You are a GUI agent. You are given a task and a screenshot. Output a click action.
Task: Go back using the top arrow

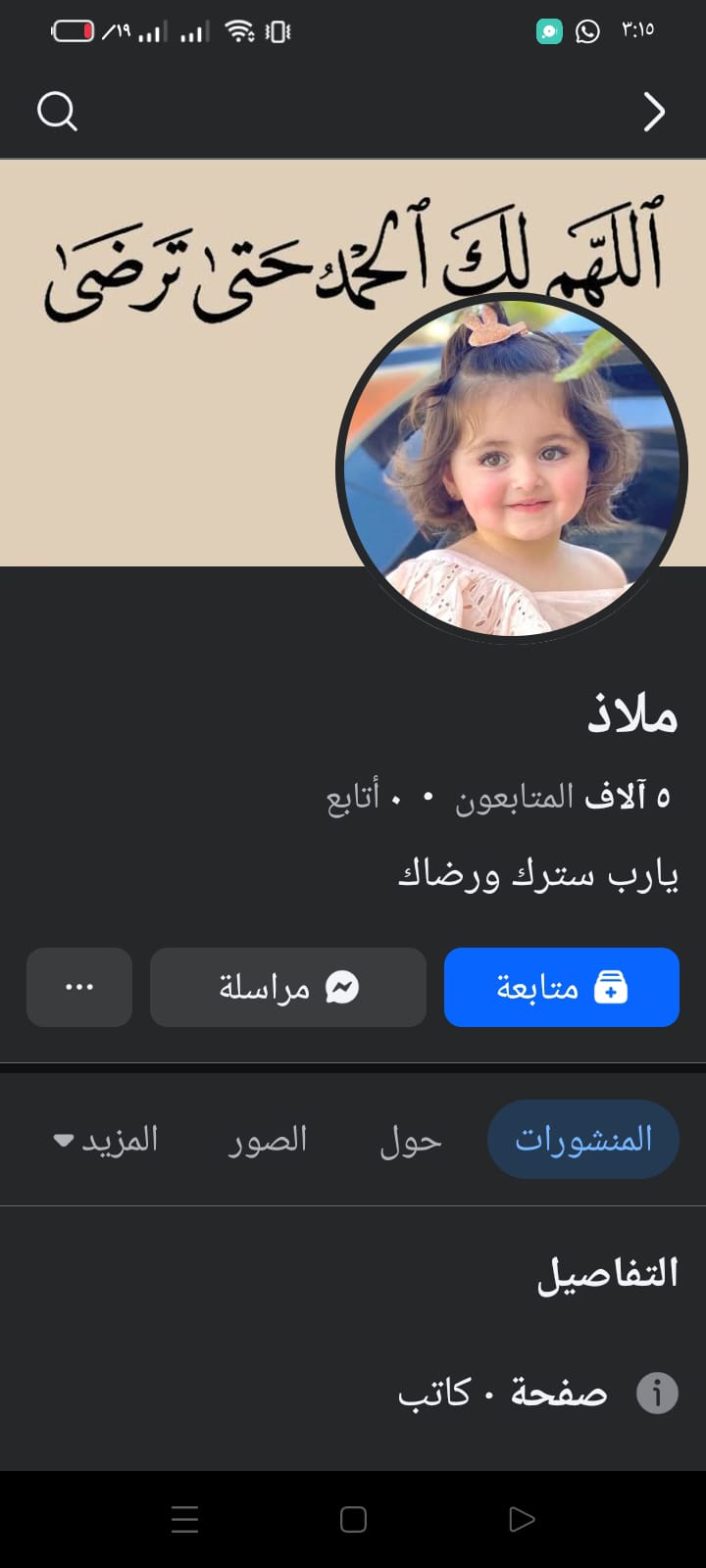[x=654, y=112]
